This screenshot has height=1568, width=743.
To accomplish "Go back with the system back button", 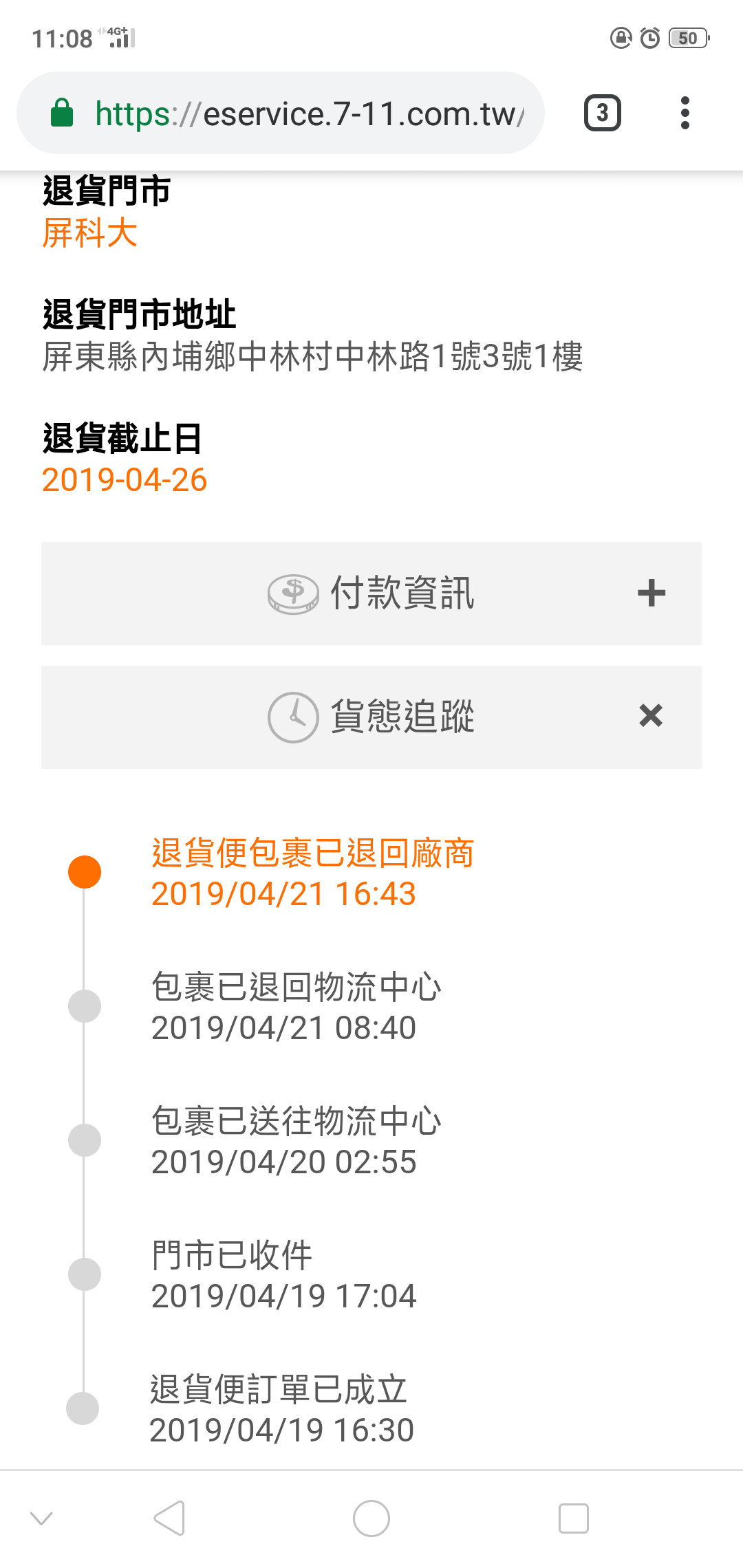I will pos(169,1518).
